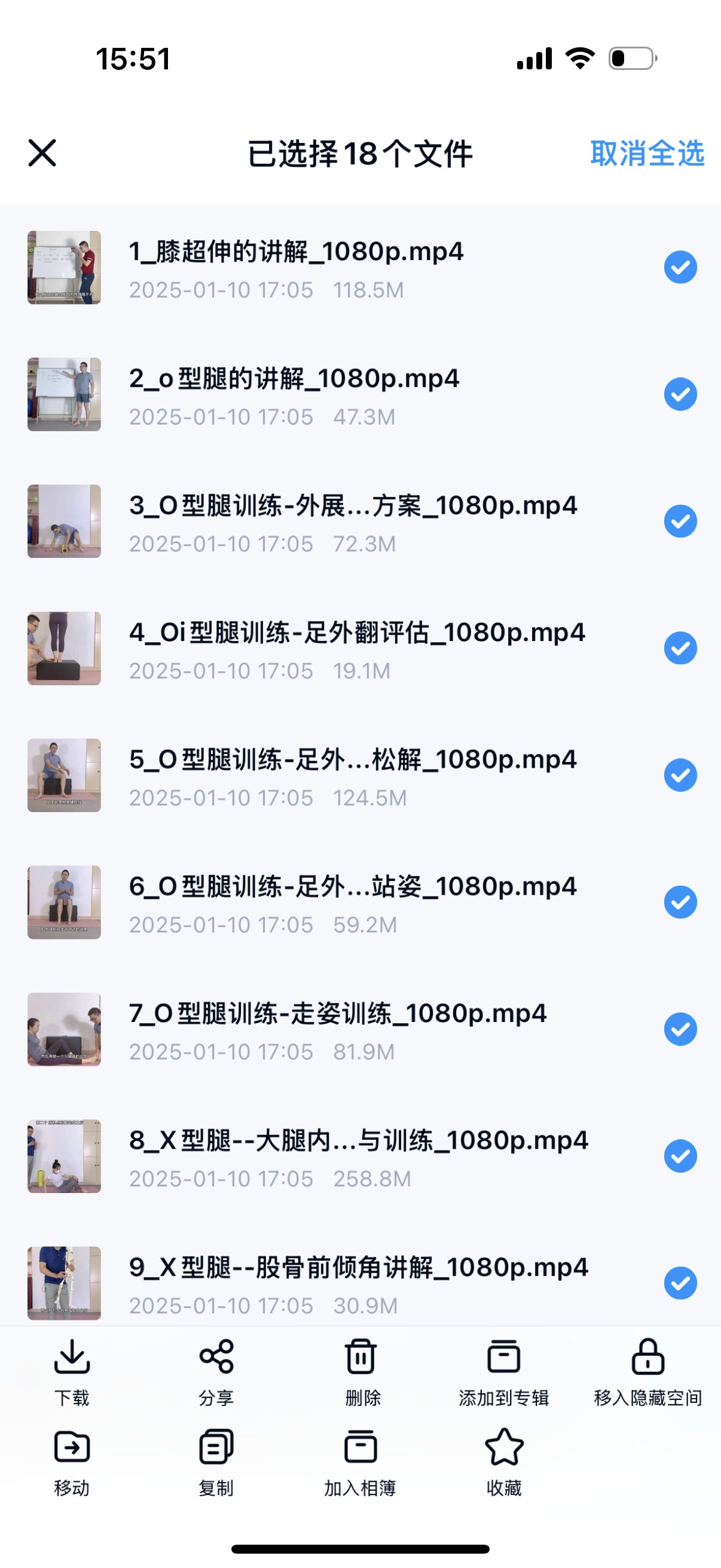Deselect 9_X型腿--股骨前倾角讲解 video
Screen dimensions: 721x1568
[680, 1283]
